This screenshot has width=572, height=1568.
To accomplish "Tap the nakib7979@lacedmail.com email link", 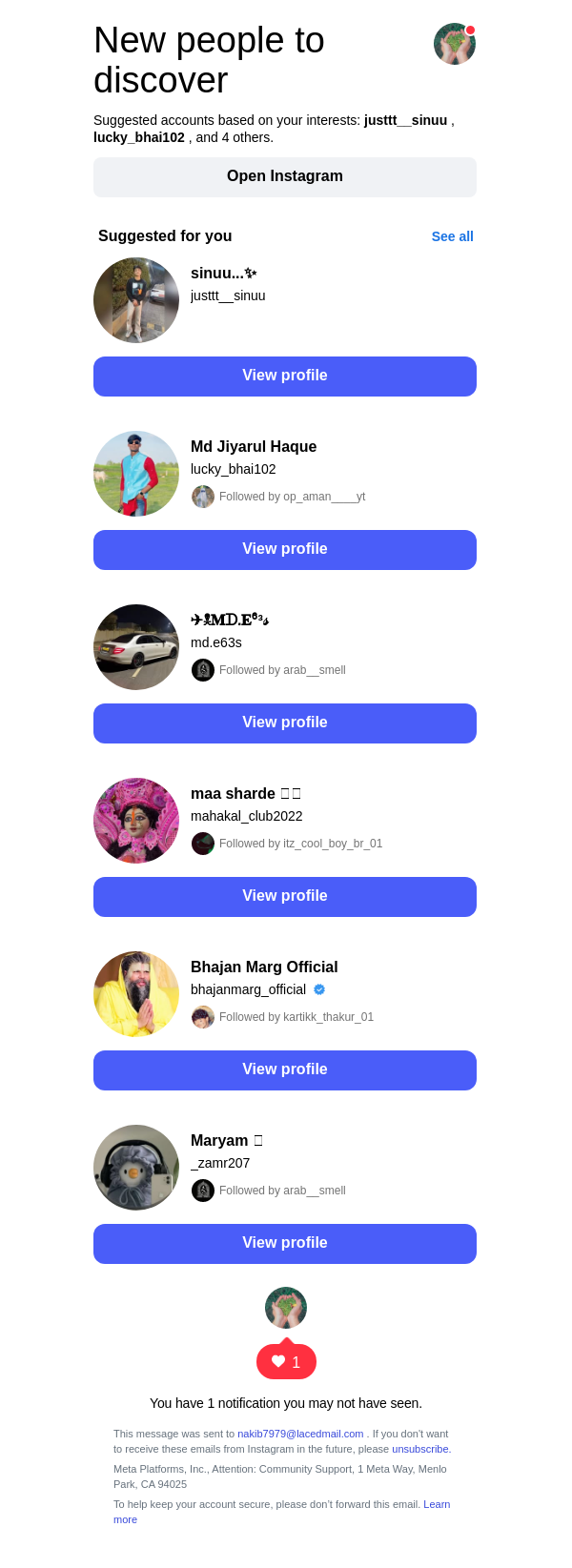I will (300, 1434).
